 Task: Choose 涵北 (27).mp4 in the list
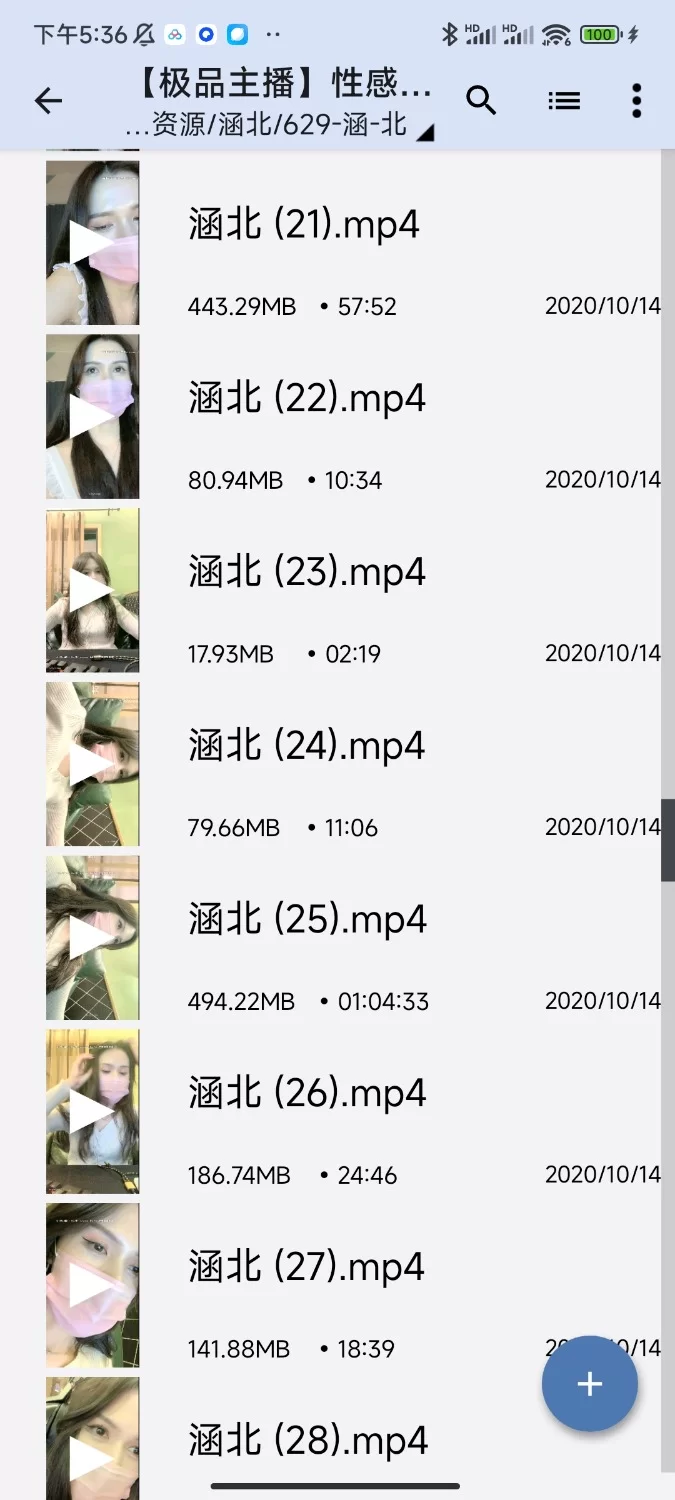(x=307, y=1268)
